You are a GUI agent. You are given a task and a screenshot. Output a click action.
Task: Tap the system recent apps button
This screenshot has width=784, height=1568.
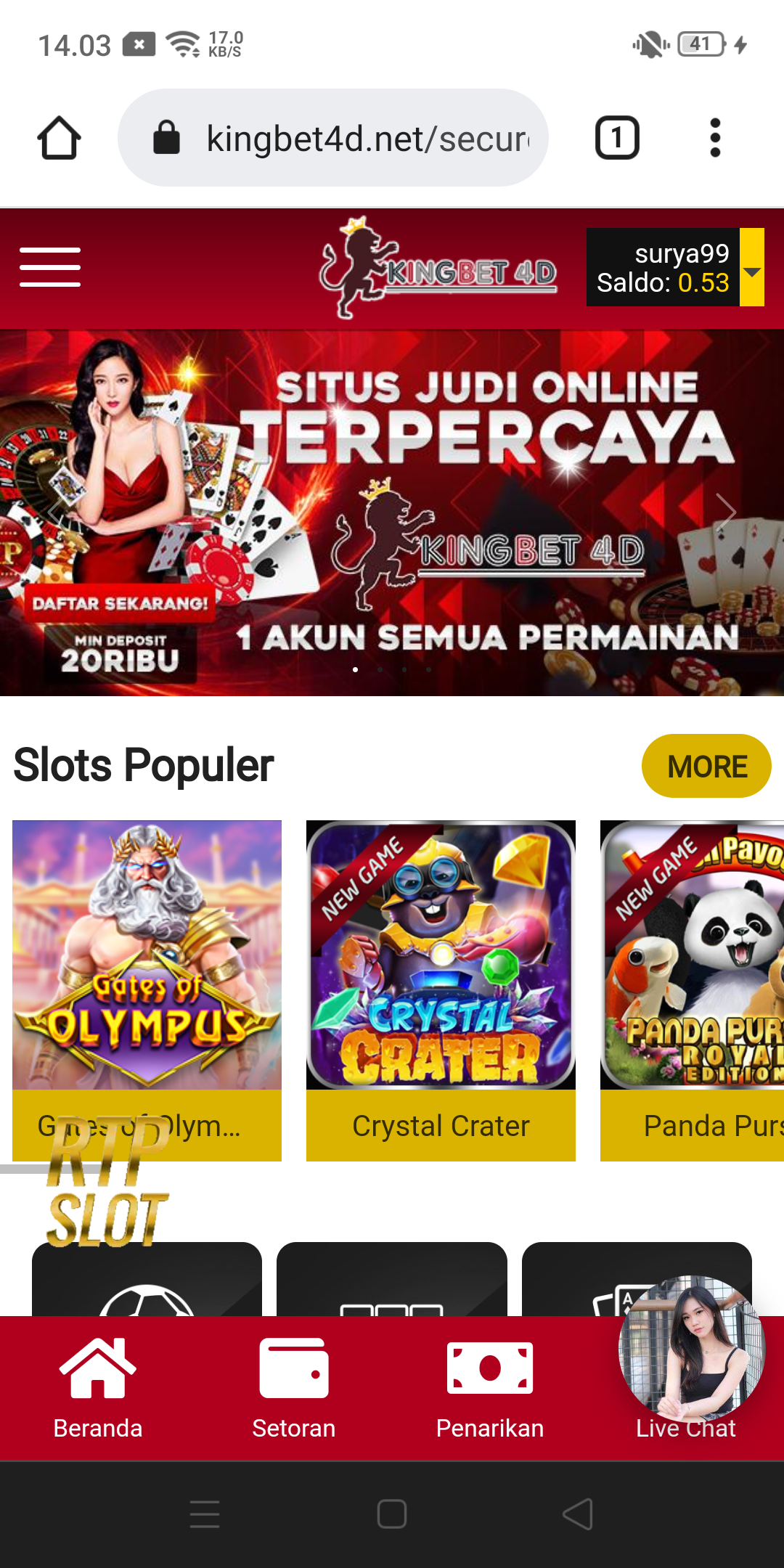pos(205,1514)
